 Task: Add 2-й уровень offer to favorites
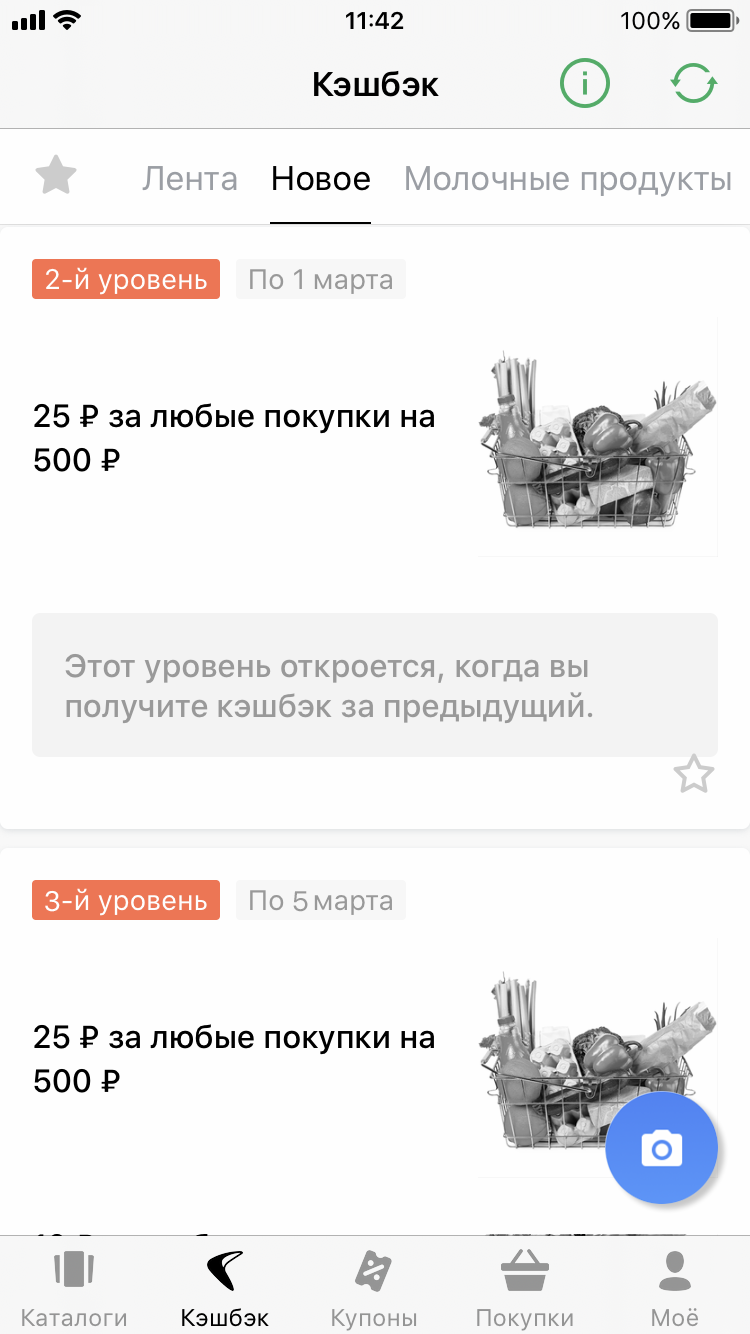[693, 775]
